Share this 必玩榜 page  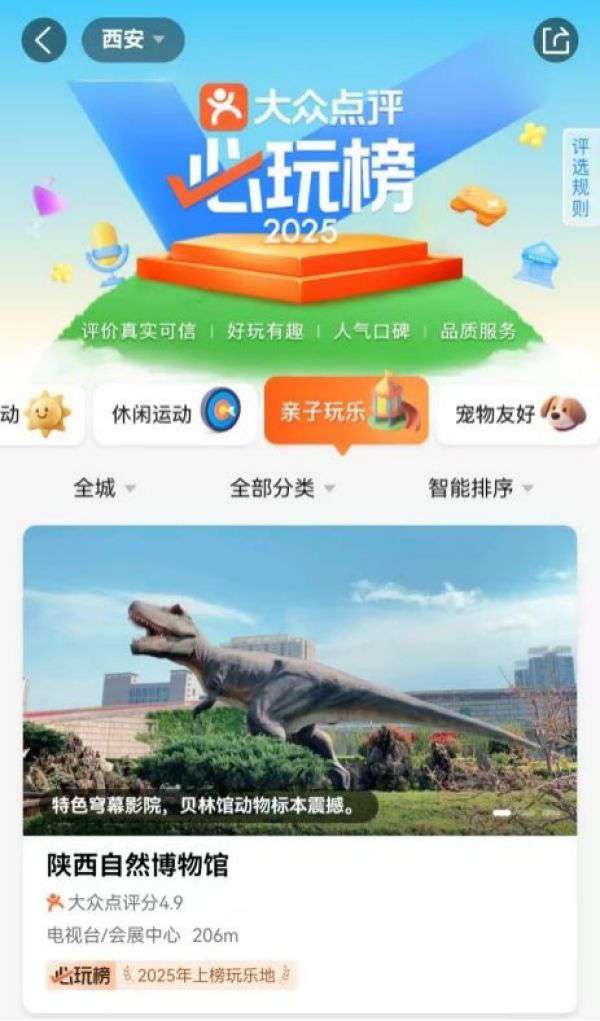(x=556, y=40)
